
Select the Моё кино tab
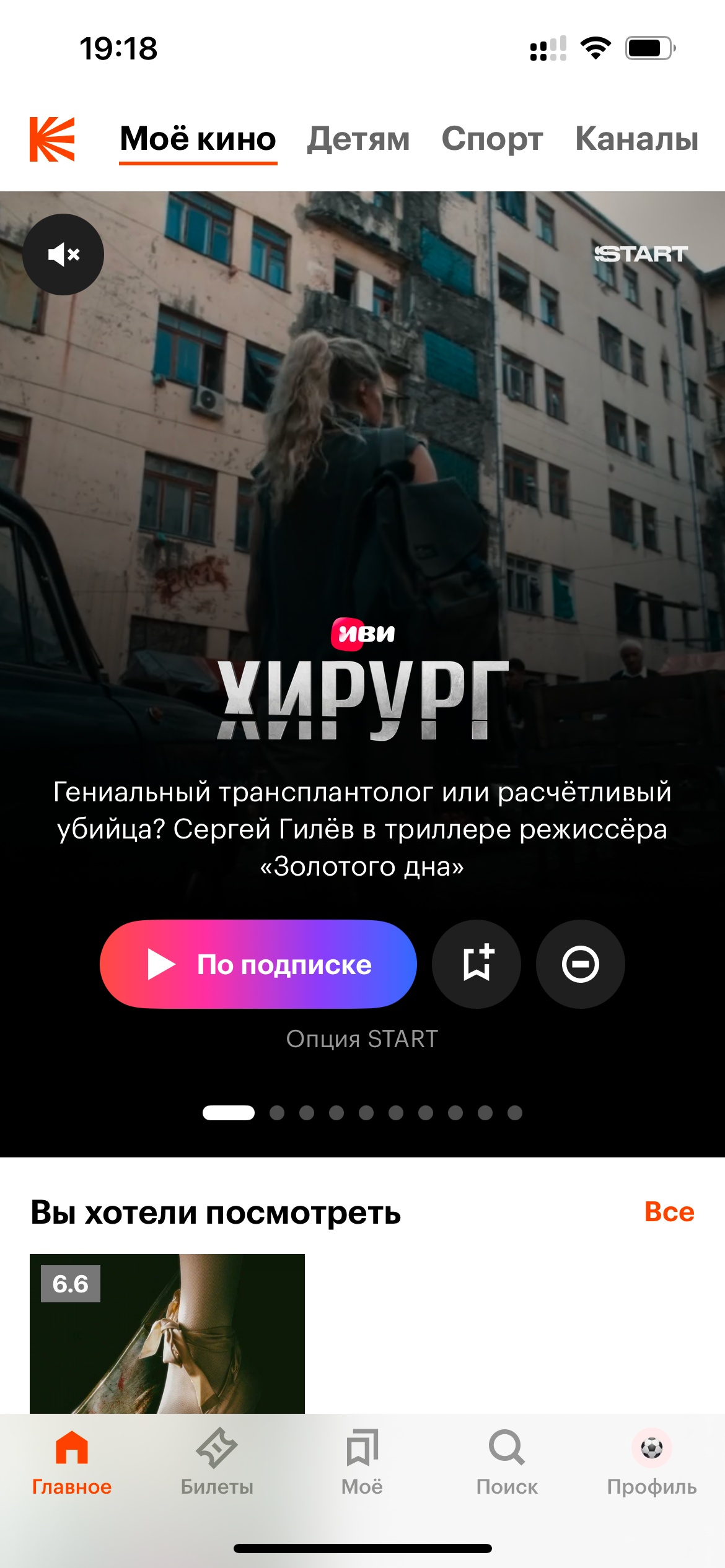pyautogui.click(x=198, y=139)
